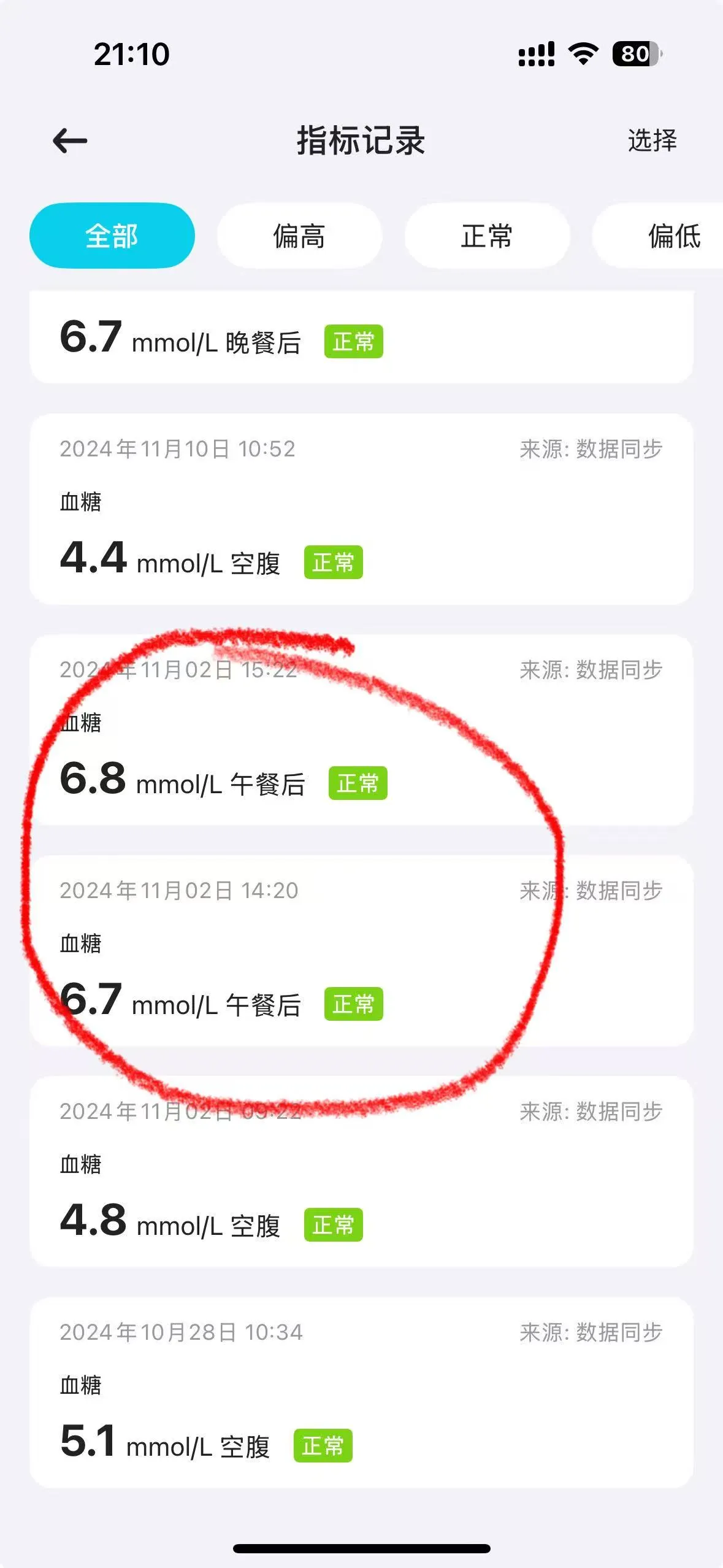Screen dimensions: 723x1568
Task: View the 4.8 mmol/L 空腹 record
Action: pyautogui.click(x=361, y=1172)
